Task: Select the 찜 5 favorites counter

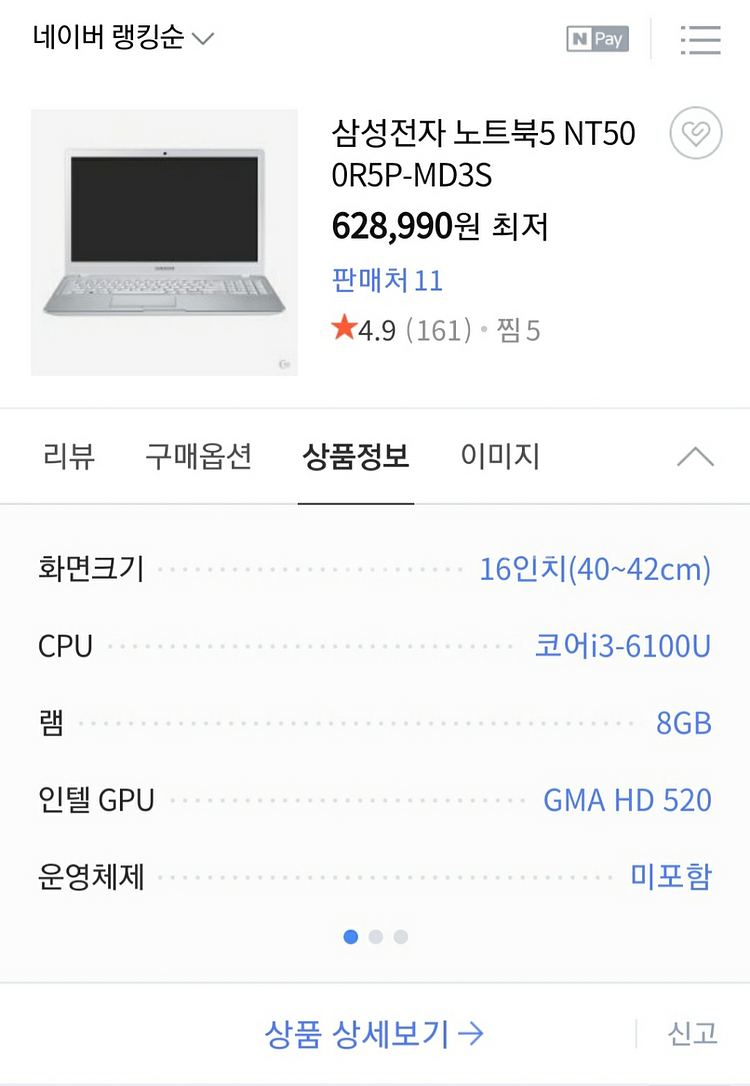Action: click(519, 330)
